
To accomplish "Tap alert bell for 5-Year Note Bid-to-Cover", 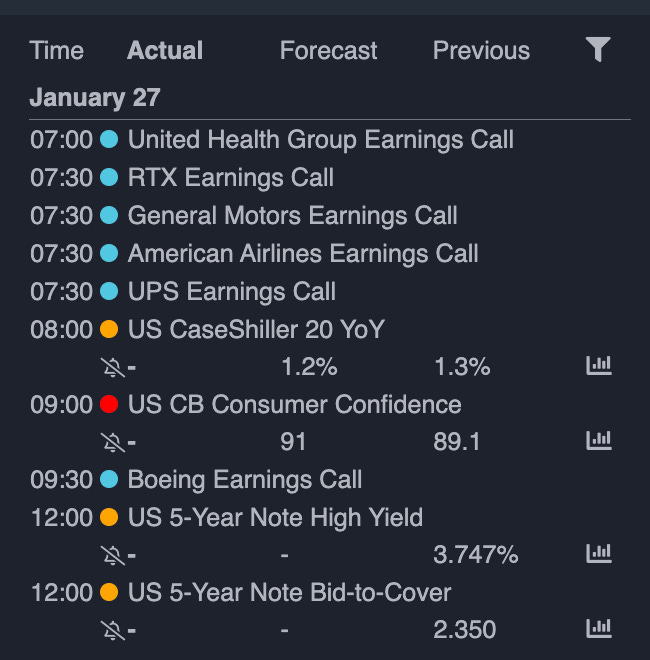I will [114, 632].
